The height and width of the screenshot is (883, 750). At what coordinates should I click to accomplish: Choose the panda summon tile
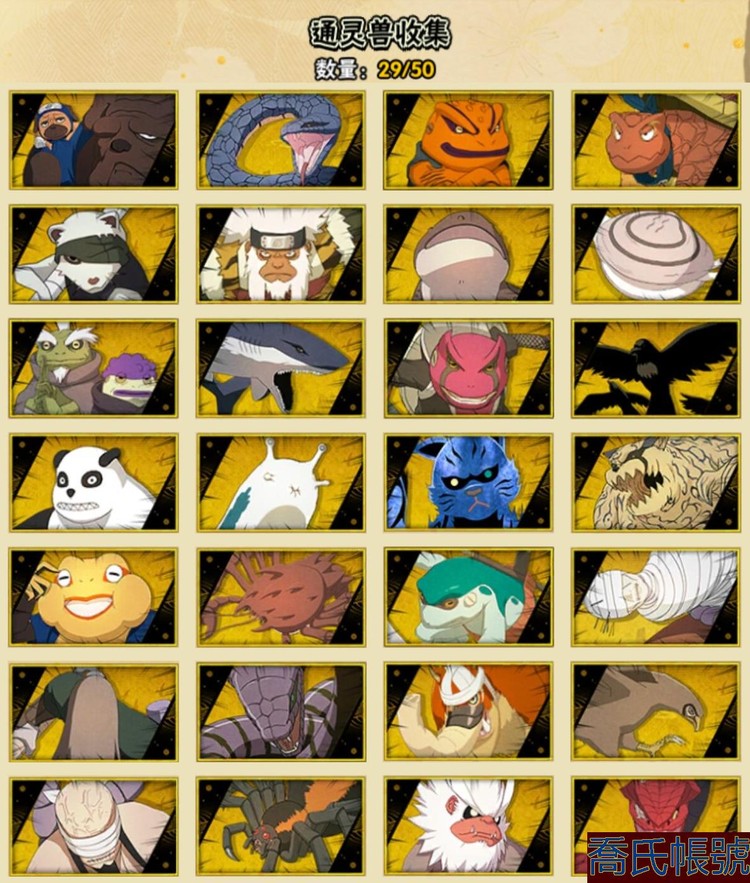tap(94, 483)
